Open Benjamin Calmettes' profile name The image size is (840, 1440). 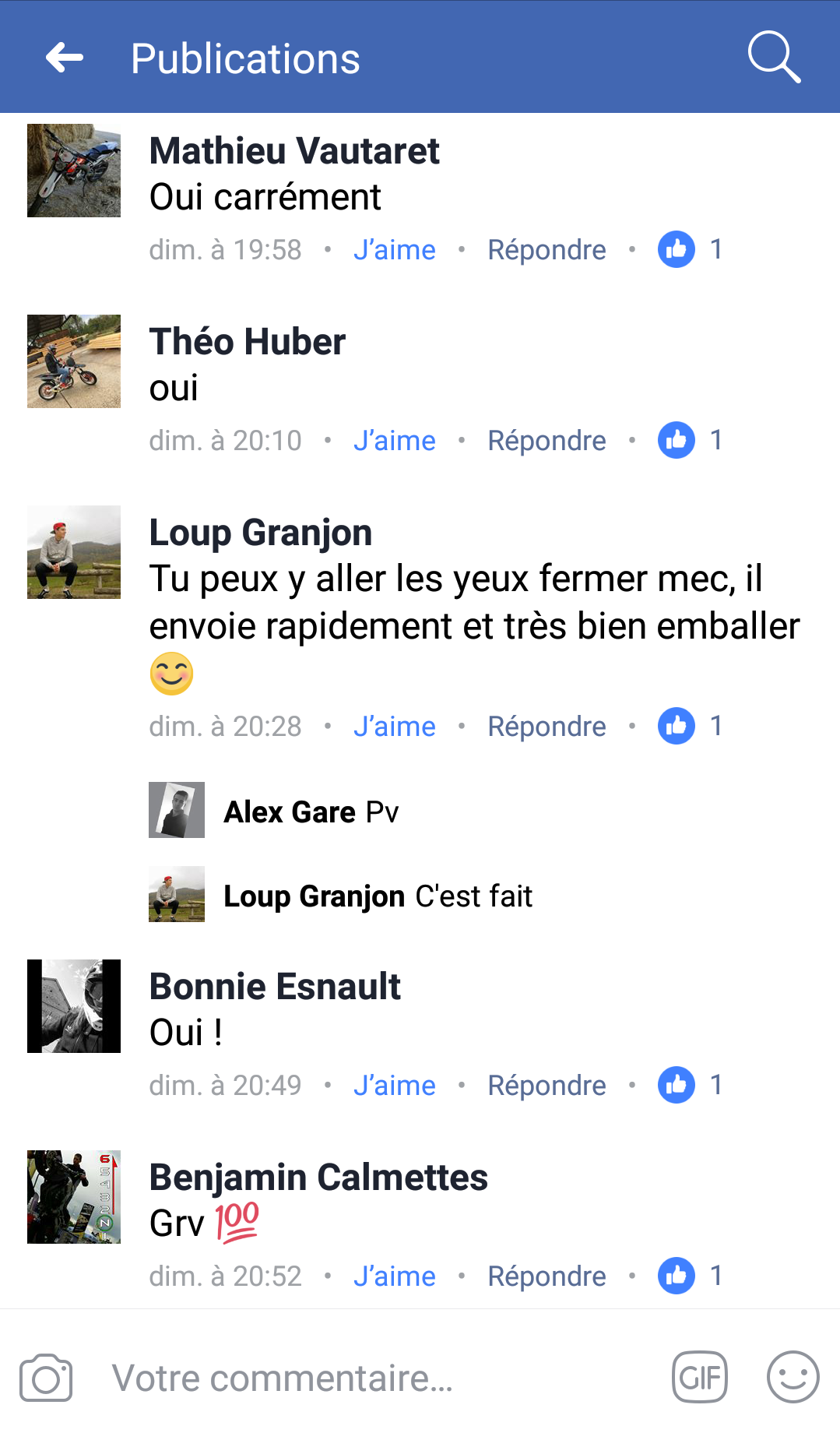(x=318, y=1177)
